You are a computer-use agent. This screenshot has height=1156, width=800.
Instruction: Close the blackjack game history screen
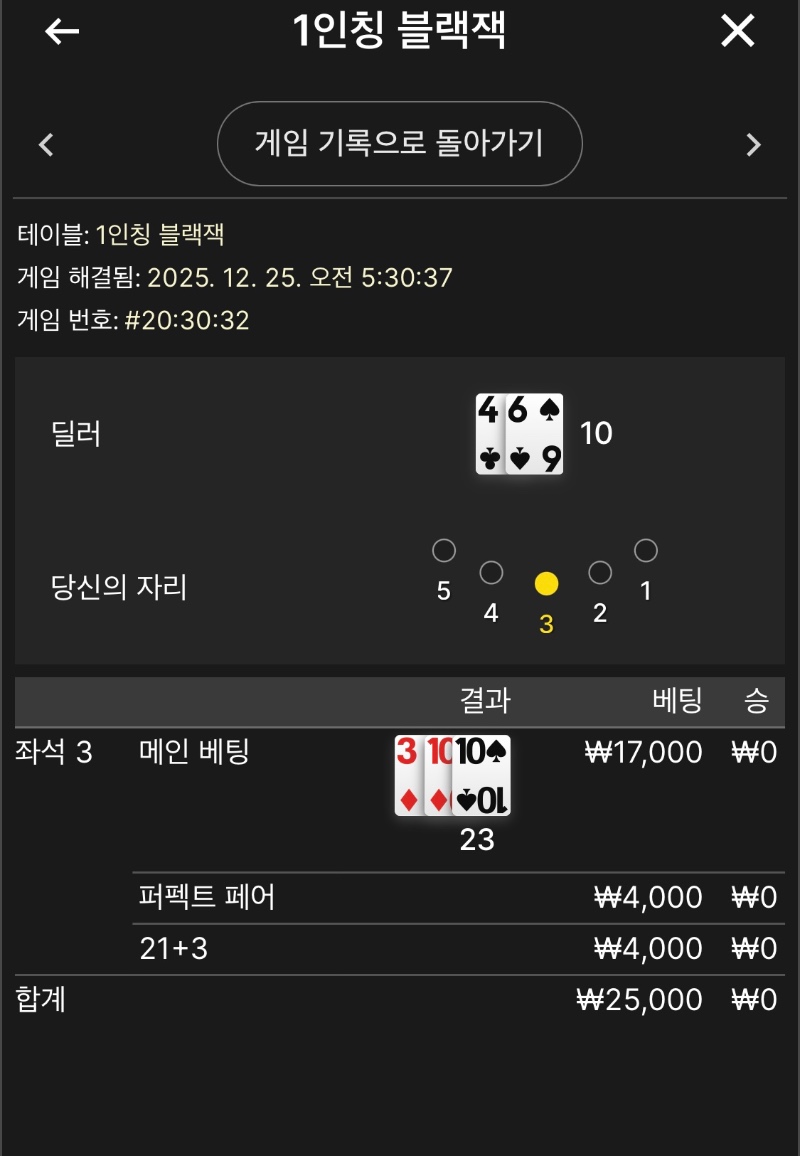pyautogui.click(x=738, y=32)
